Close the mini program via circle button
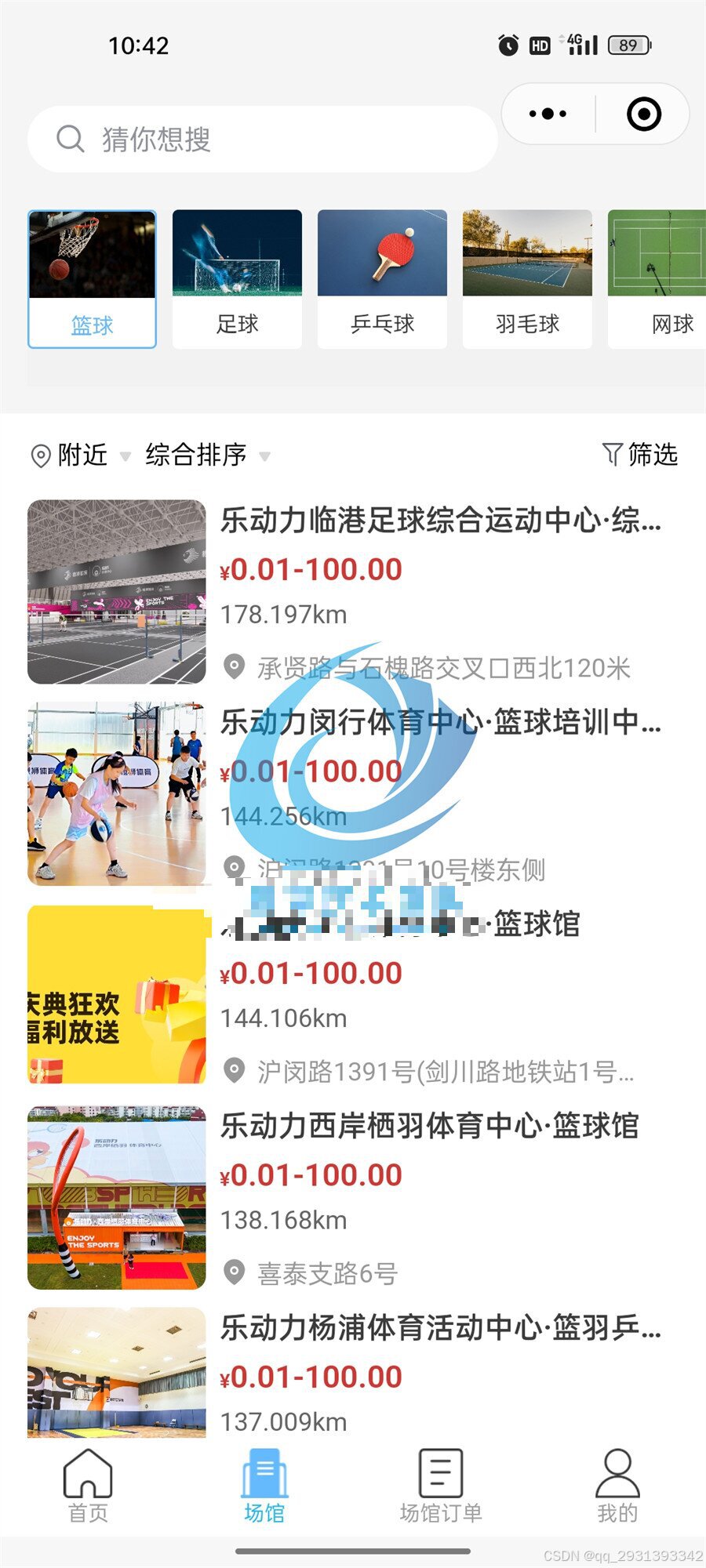Viewport: 706px width, 1568px height. 644,114
